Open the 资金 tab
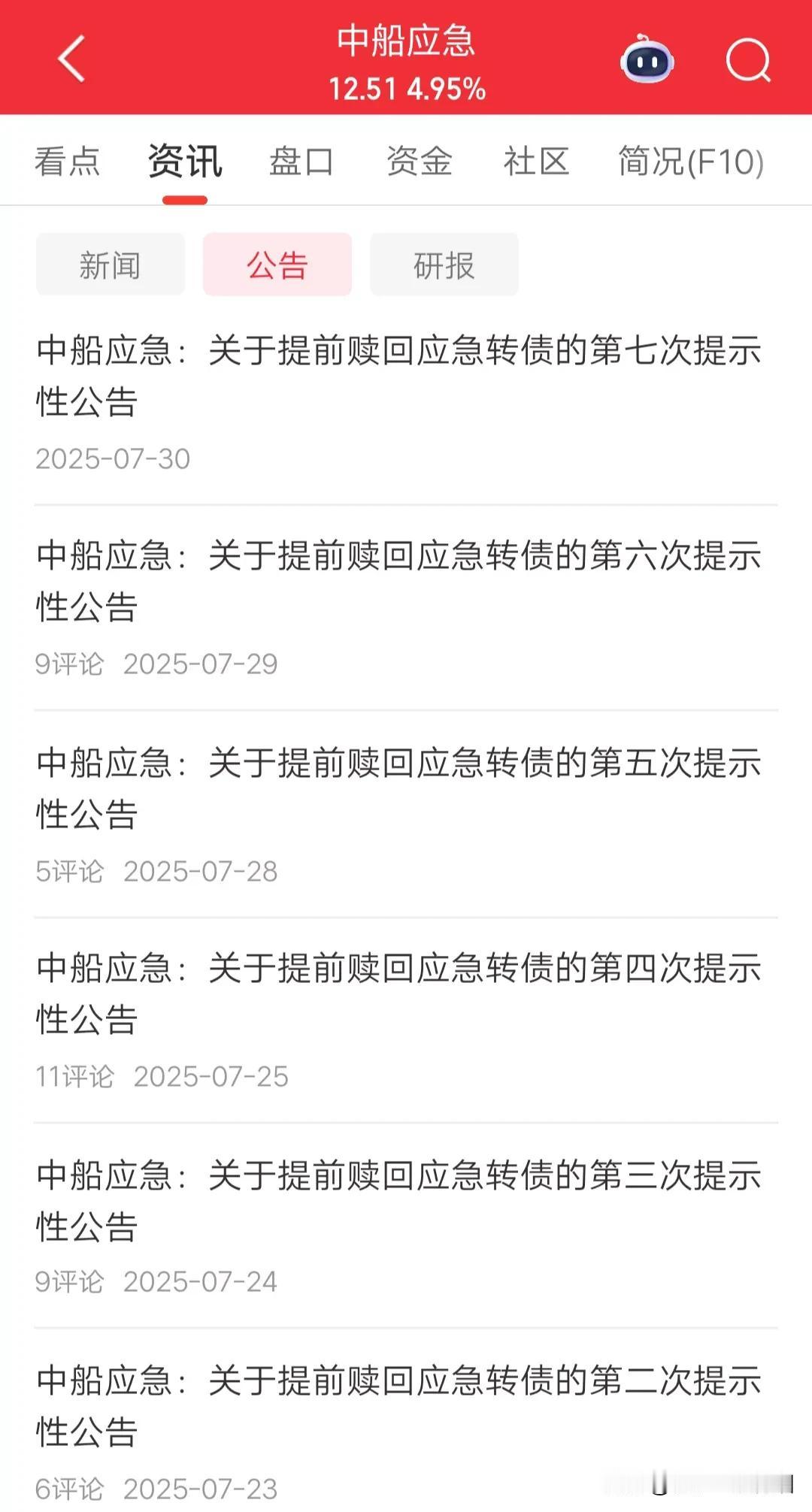Screen dimensions: 812x1512 tap(420, 162)
